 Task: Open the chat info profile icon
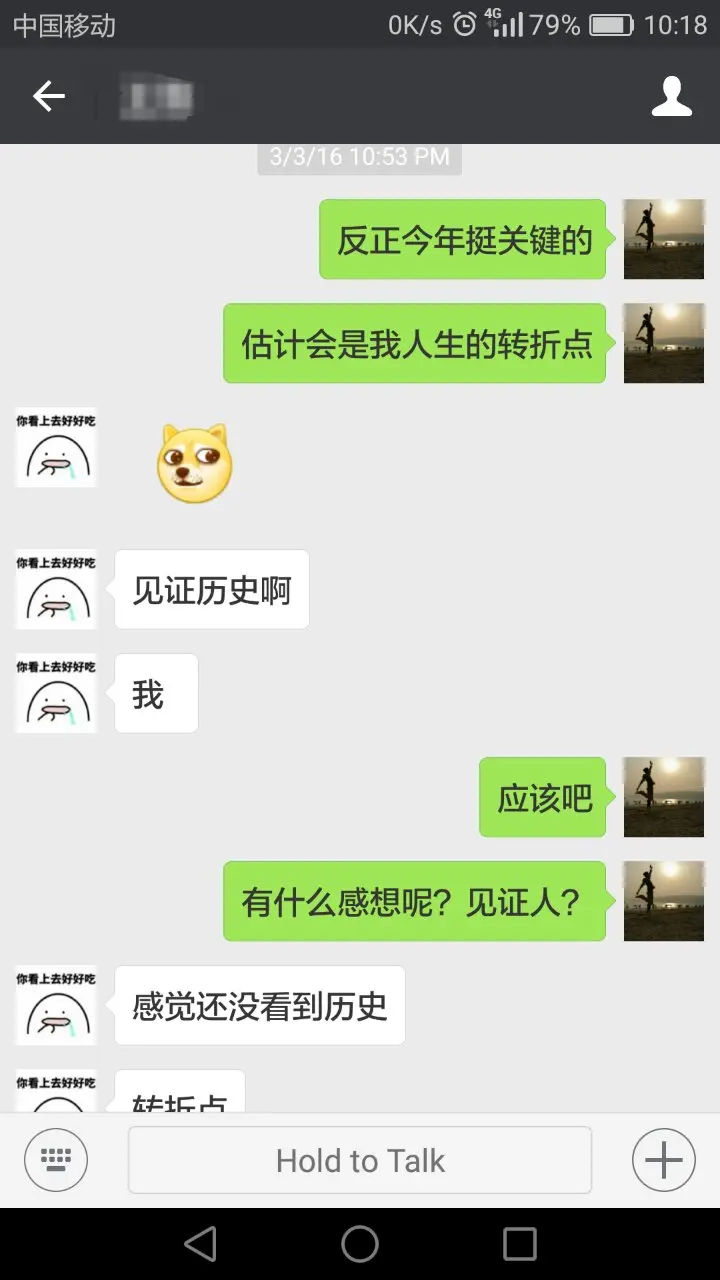pyautogui.click(x=671, y=96)
